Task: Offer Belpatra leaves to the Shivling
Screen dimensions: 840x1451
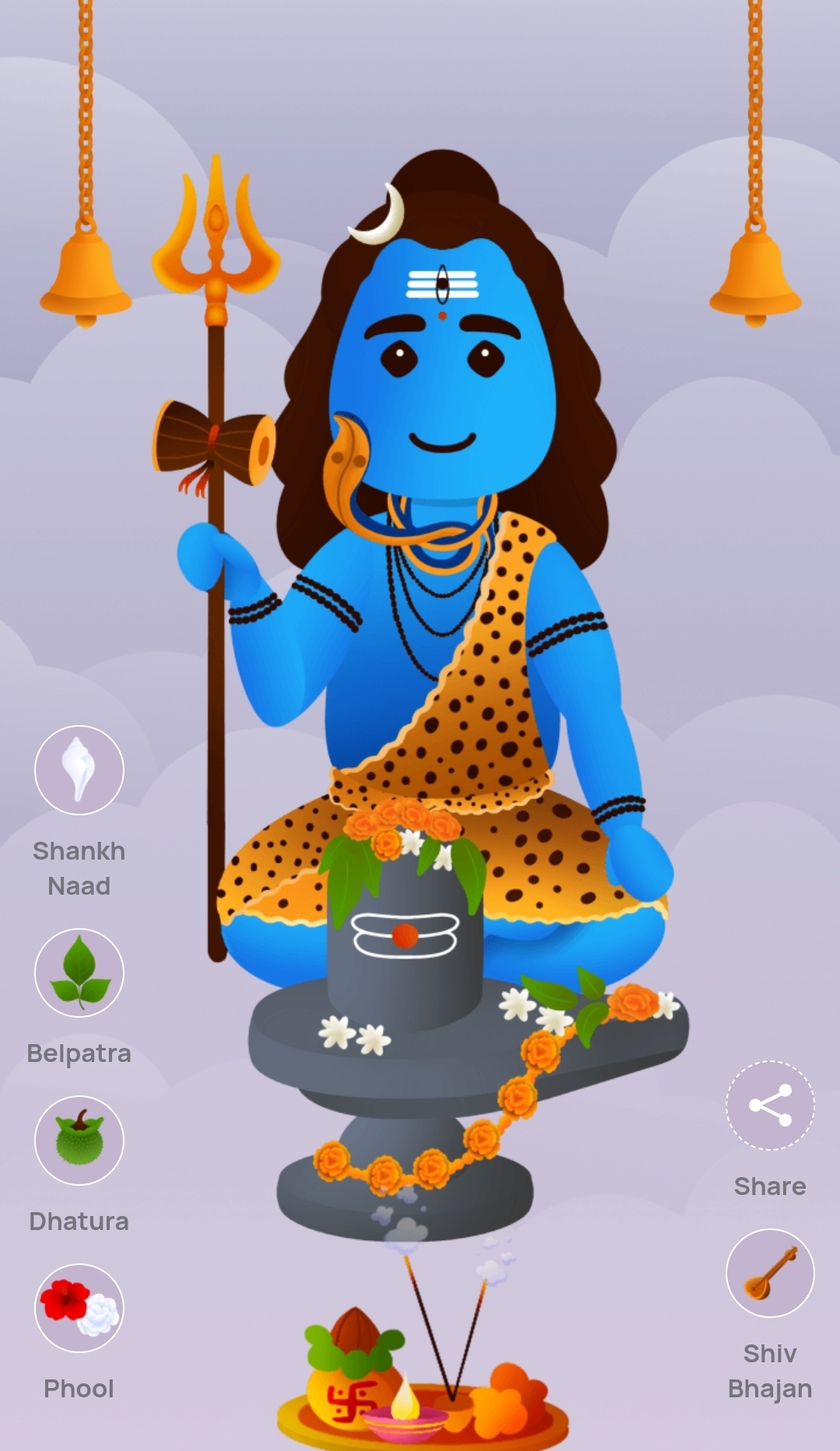Action: point(79,973)
